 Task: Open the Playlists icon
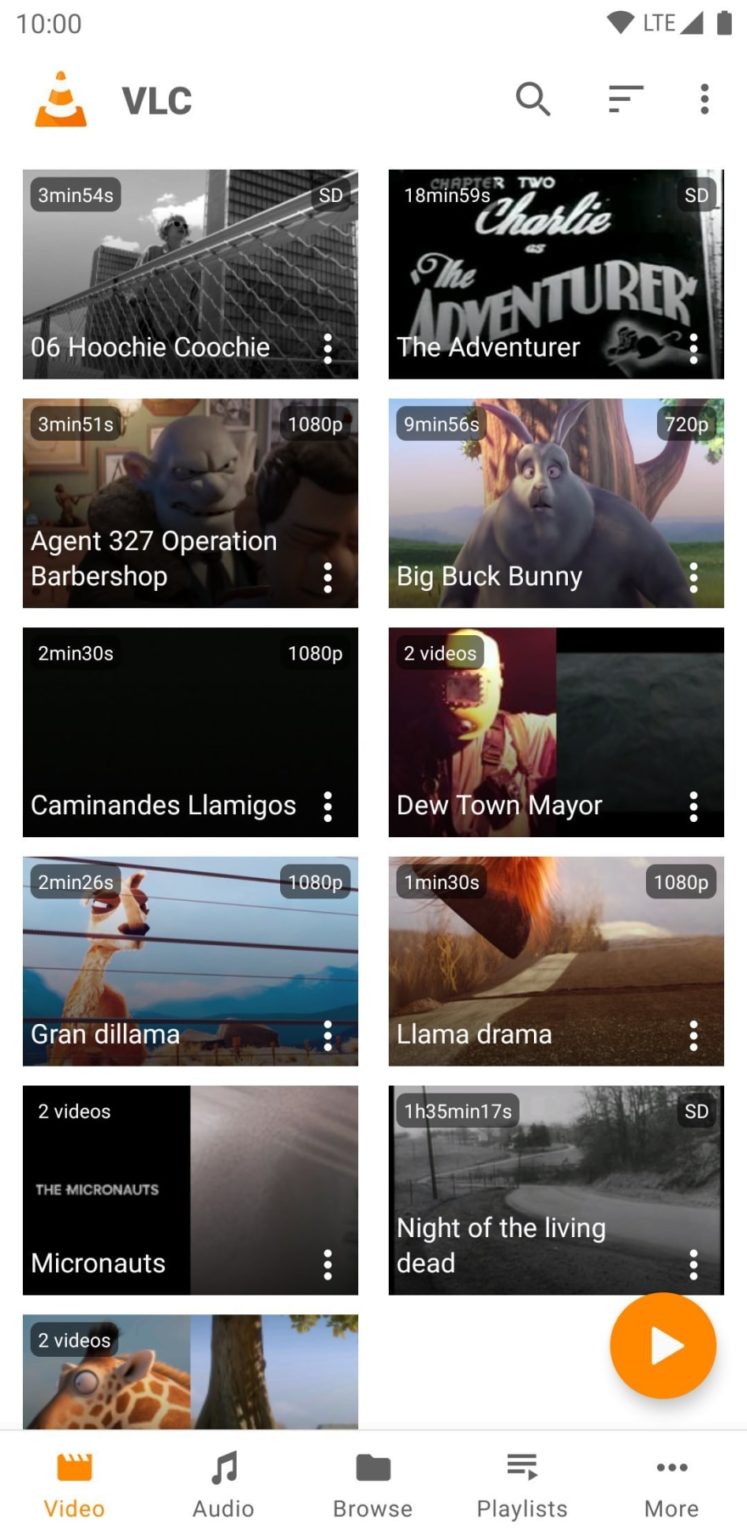pyautogui.click(x=521, y=1466)
